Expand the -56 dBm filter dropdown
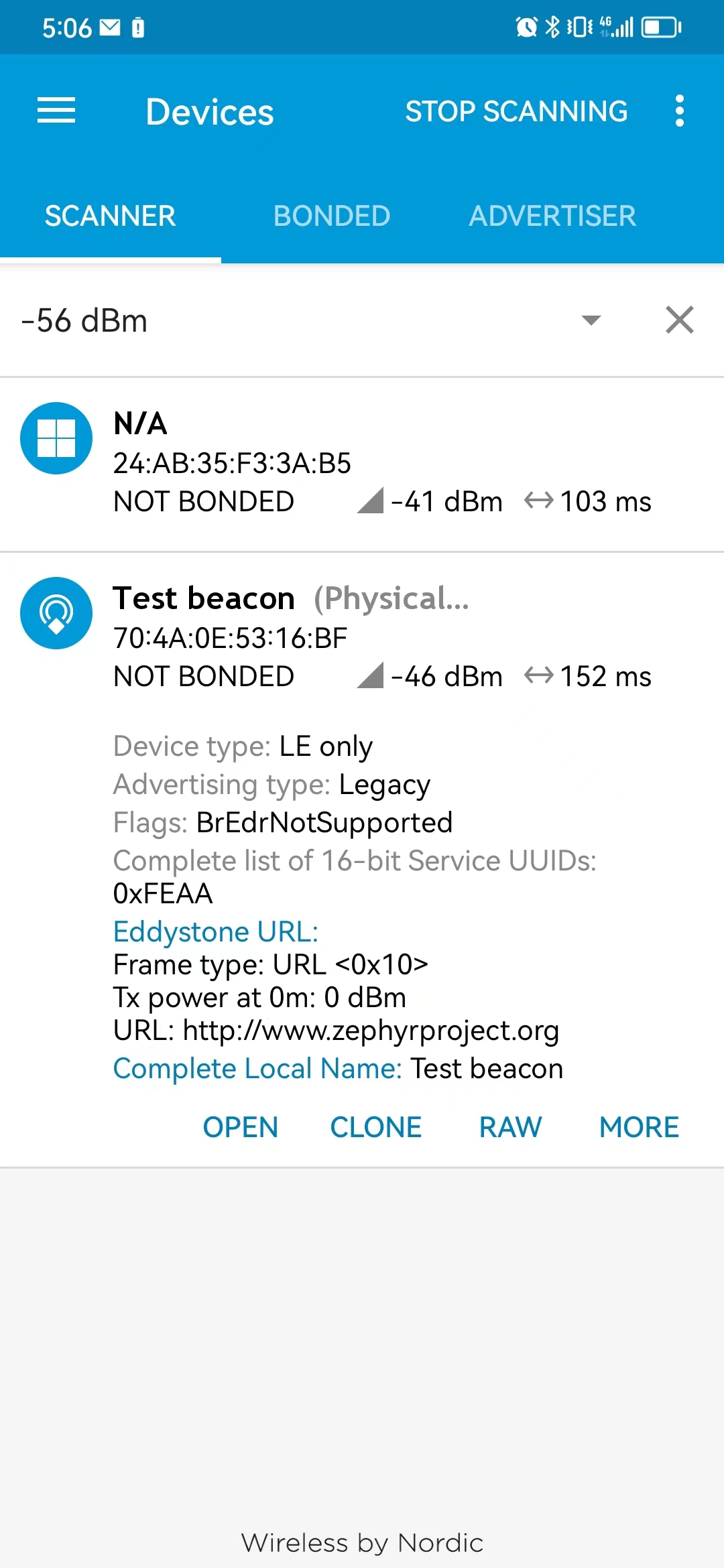 591,320
